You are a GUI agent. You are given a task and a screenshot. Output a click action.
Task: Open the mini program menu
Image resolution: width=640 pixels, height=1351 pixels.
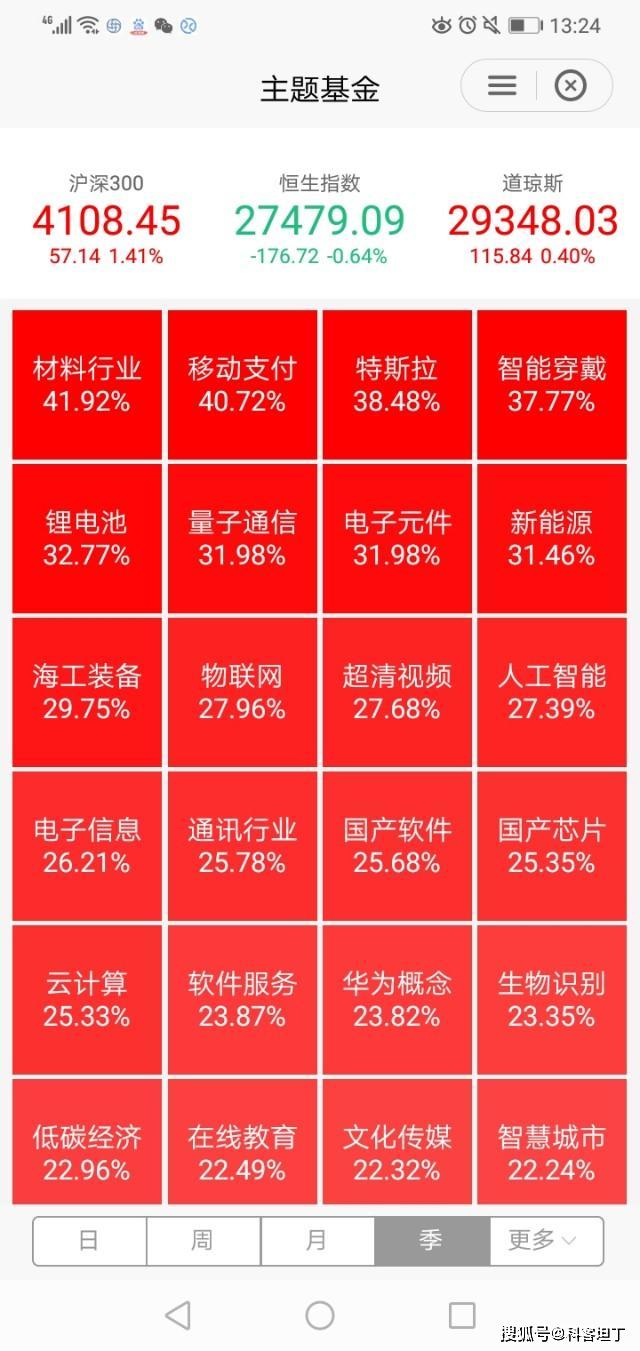click(x=502, y=86)
